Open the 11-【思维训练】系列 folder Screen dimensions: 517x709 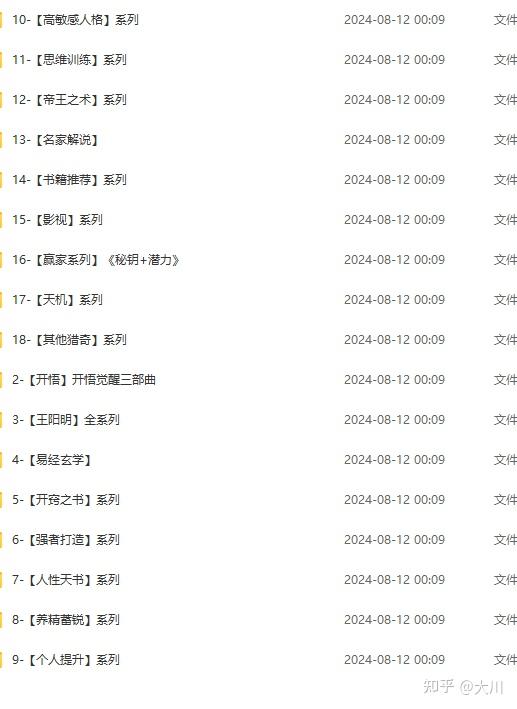tap(69, 60)
